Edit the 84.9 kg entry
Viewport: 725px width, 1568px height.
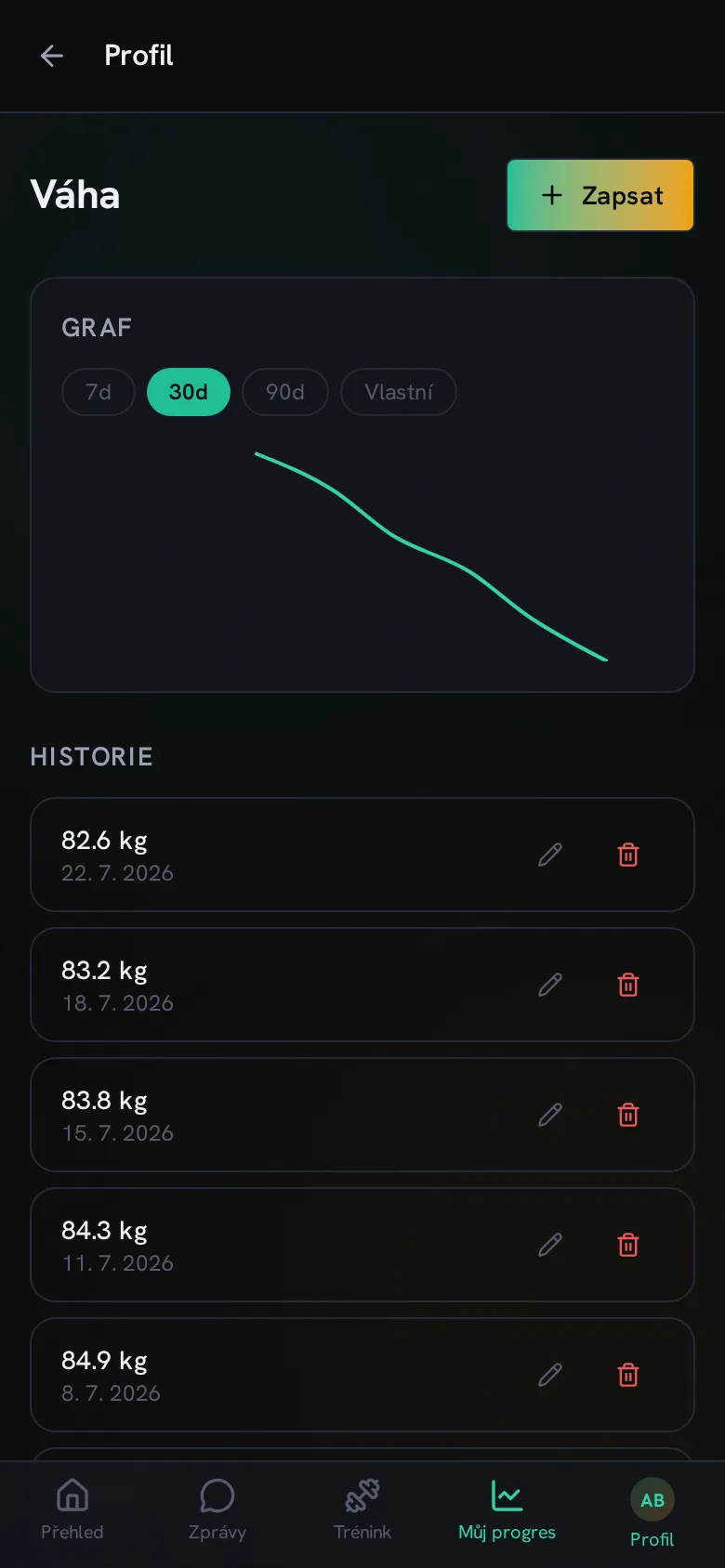click(550, 1375)
